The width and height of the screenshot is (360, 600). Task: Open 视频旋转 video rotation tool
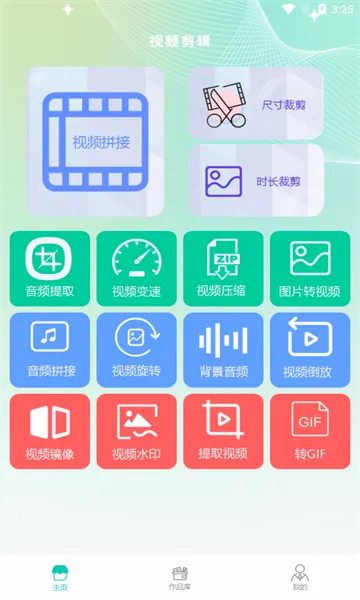click(137, 350)
